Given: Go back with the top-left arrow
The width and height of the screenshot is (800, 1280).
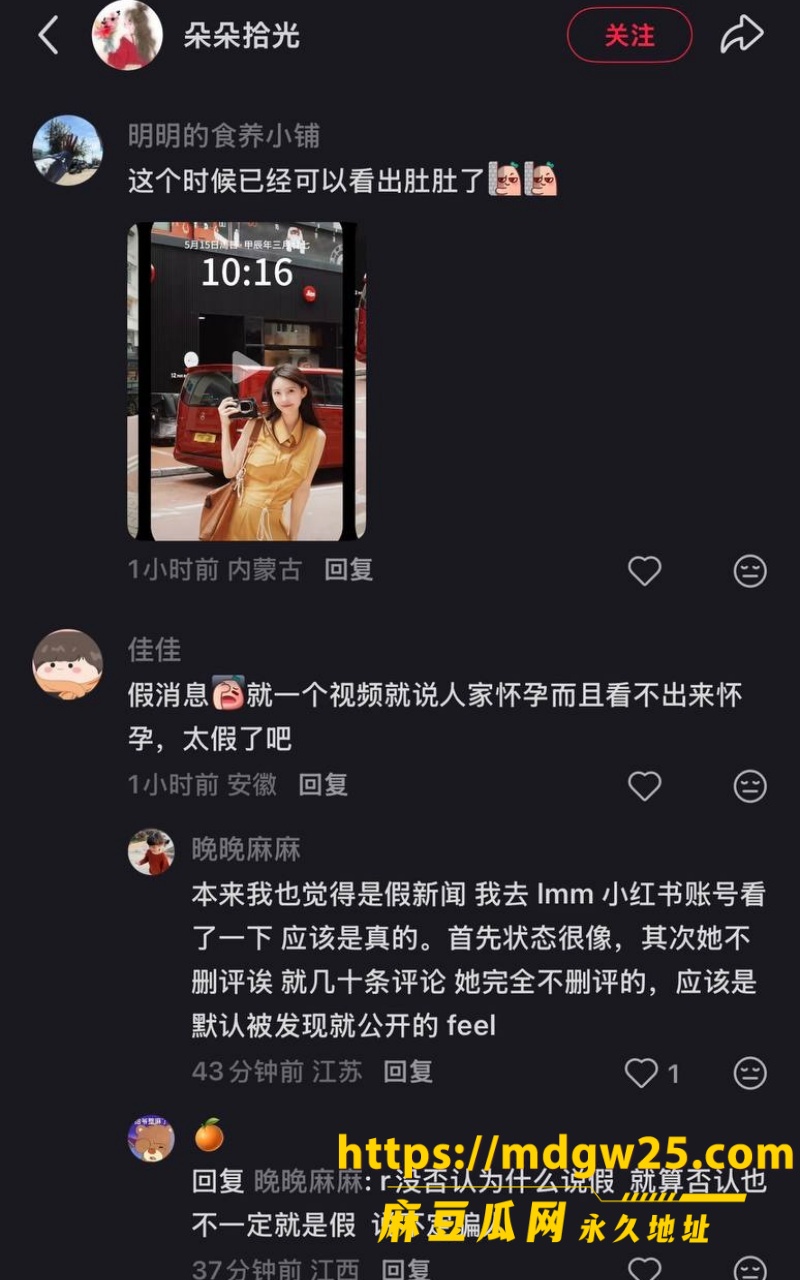Looking at the screenshot, I should pos(48,36).
